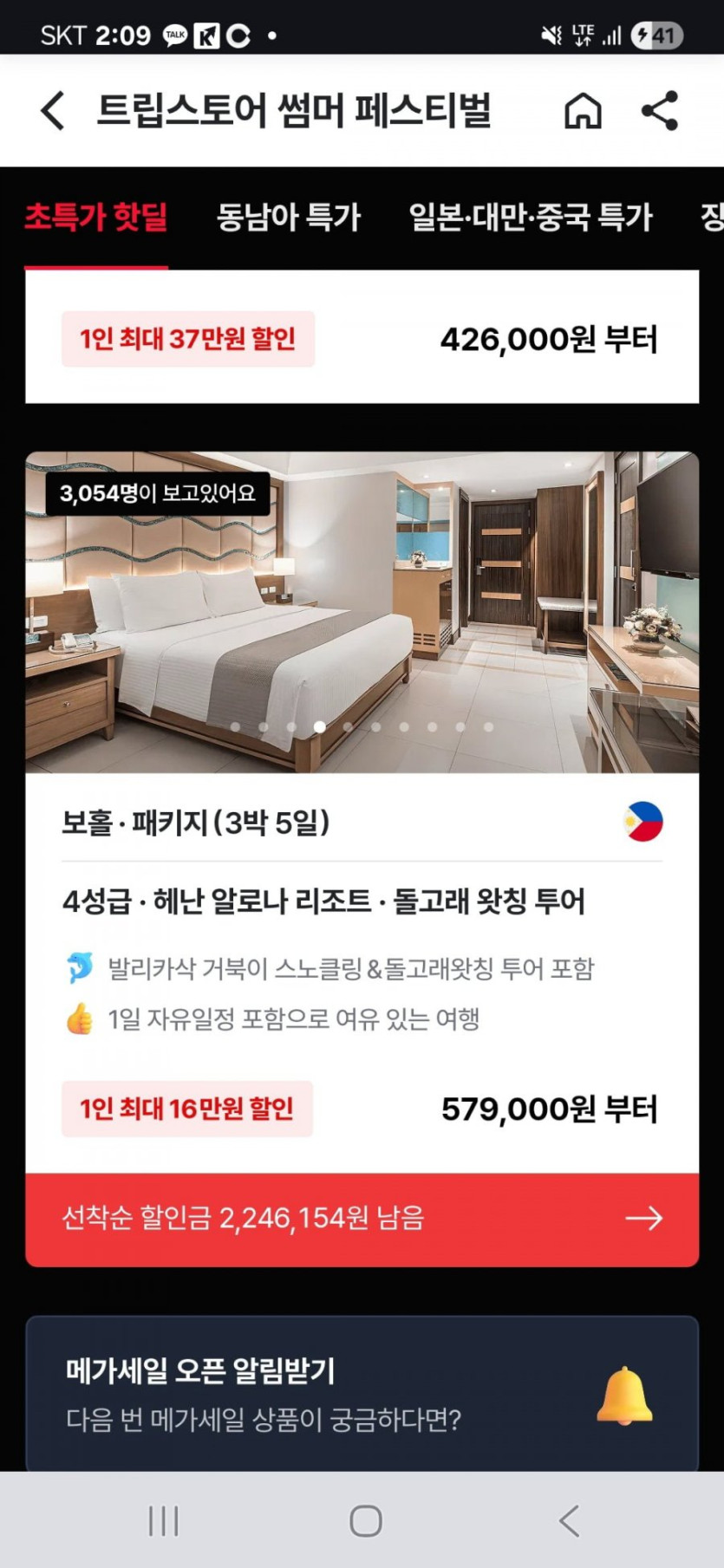Tap the system recent apps button

point(163,1520)
